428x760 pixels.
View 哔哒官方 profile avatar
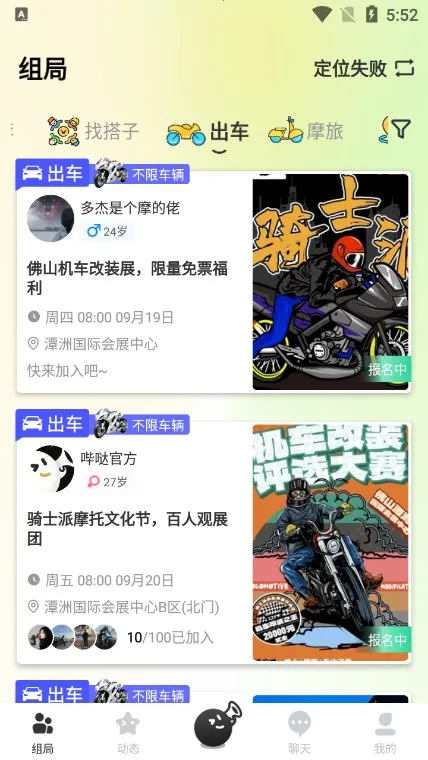click(50, 469)
